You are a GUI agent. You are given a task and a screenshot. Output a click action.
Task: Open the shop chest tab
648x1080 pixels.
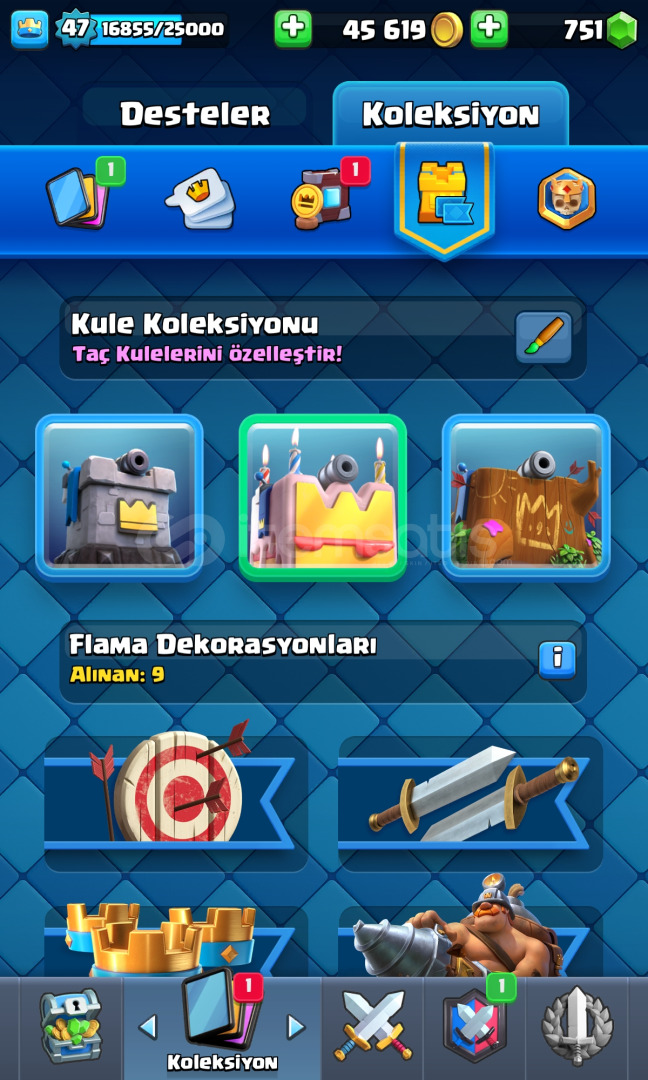[71, 1027]
